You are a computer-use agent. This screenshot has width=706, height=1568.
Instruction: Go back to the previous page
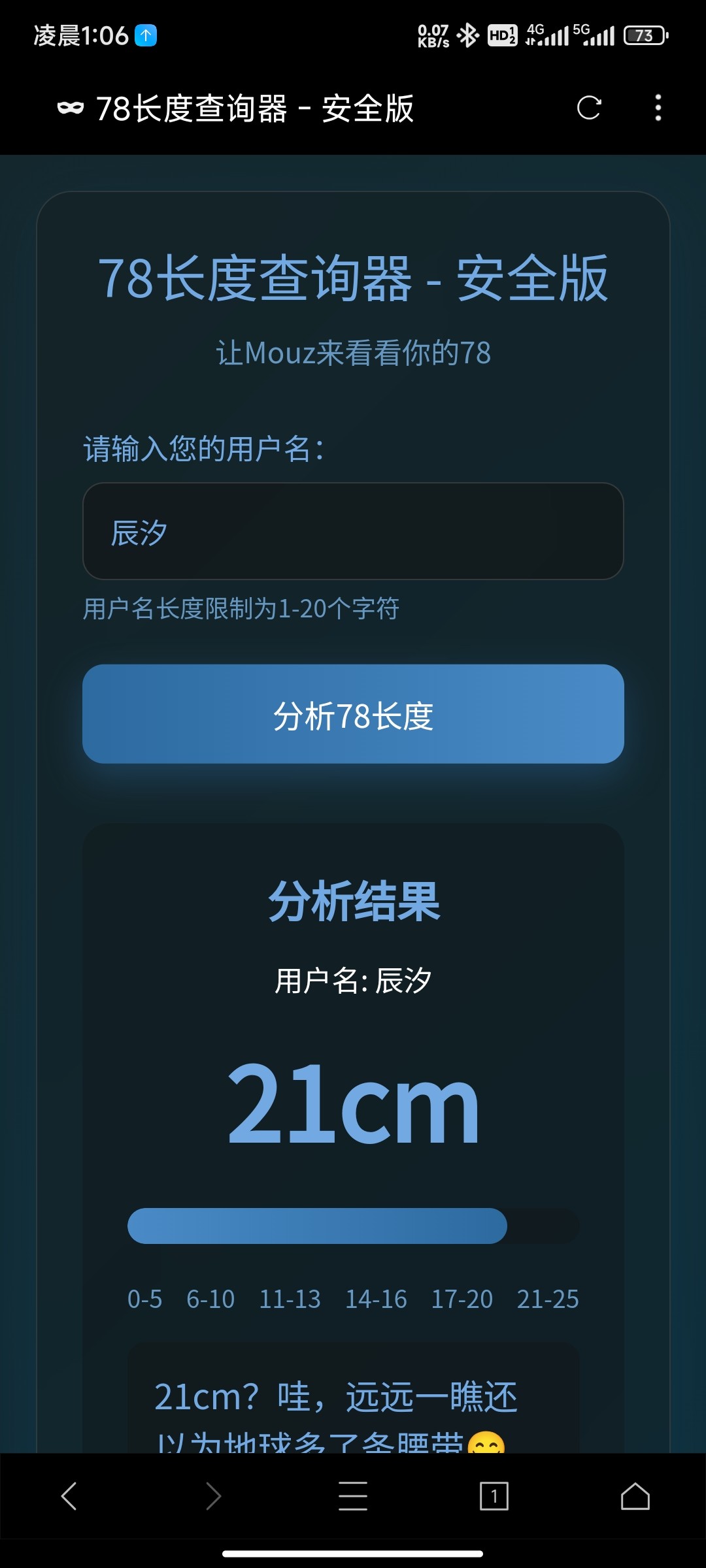pyautogui.click(x=69, y=1495)
